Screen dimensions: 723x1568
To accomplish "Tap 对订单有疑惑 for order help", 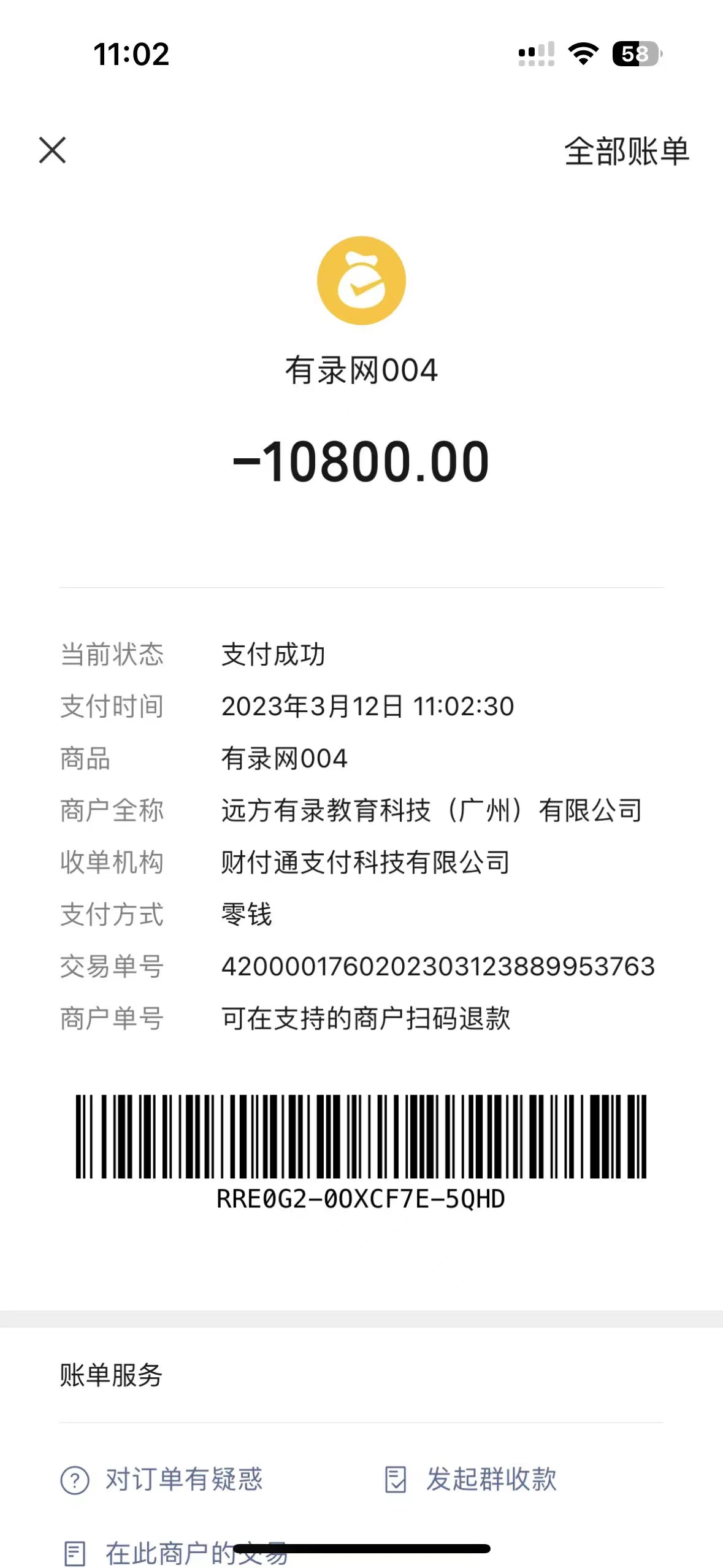I will (163, 1479).
